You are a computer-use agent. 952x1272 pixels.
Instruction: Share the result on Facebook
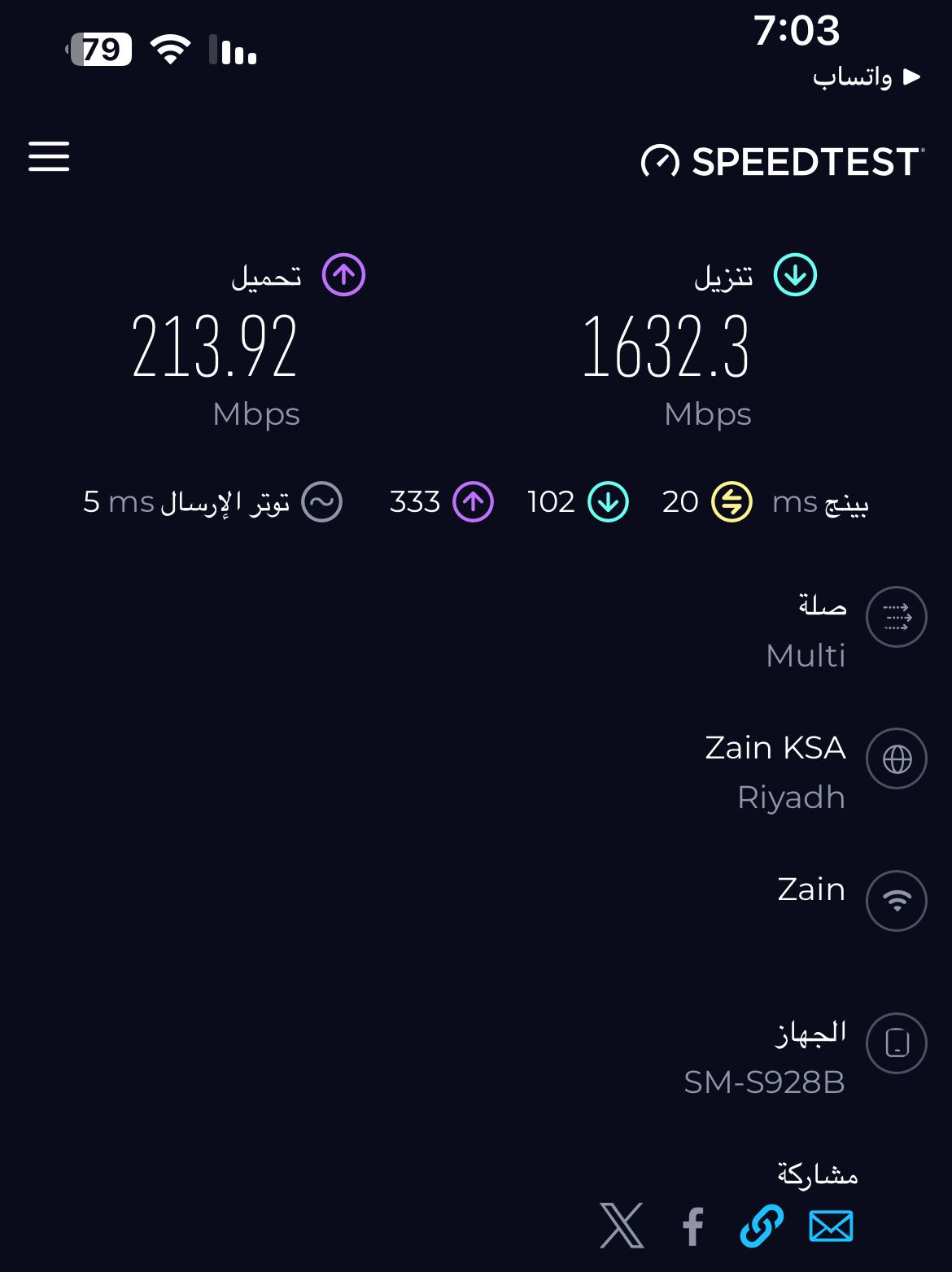(693, 1226)
